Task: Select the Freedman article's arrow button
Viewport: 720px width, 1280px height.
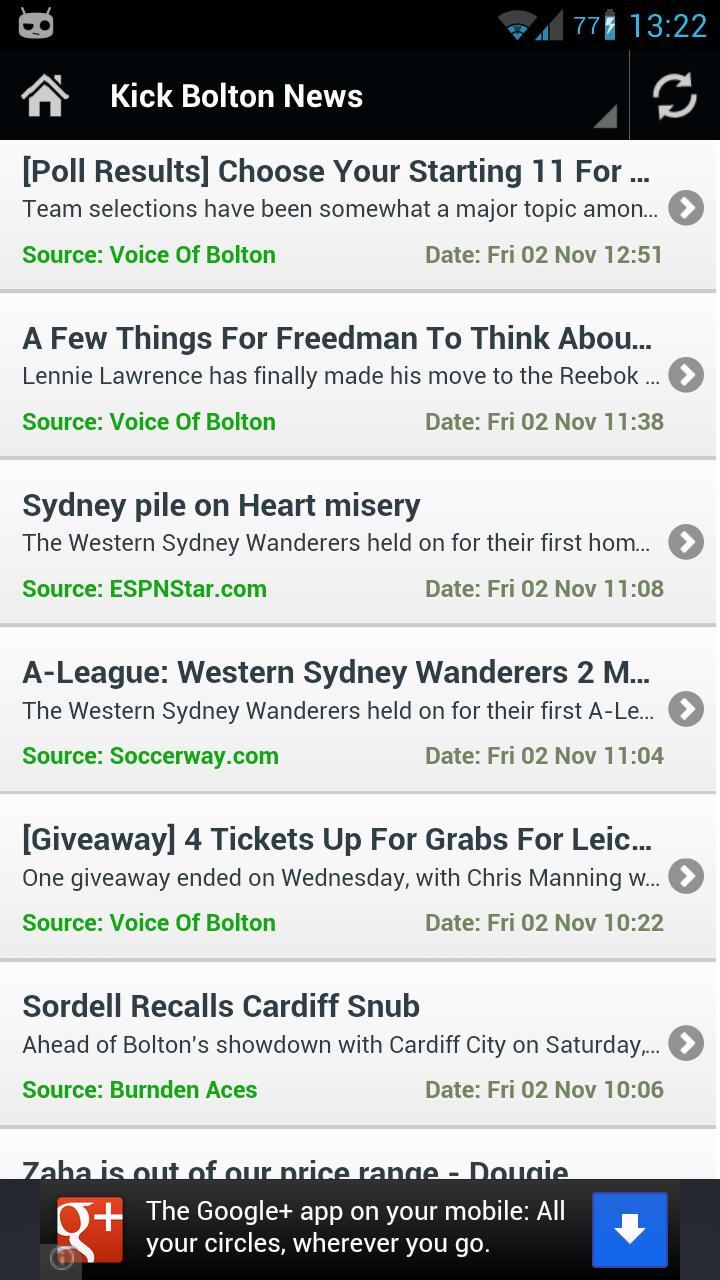Action: pyautogui.click(x=686, y=375)
